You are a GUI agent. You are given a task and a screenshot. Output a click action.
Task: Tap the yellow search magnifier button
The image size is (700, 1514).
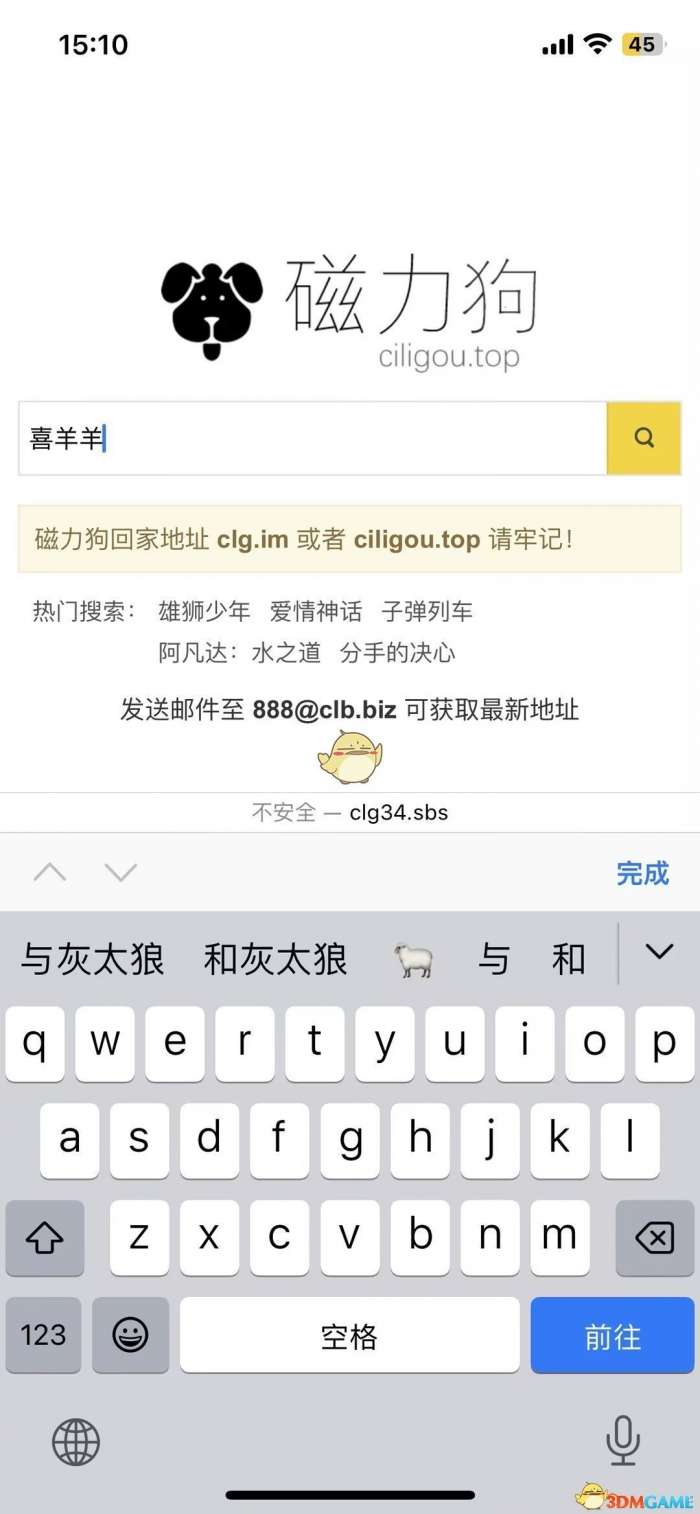(644, 438)
